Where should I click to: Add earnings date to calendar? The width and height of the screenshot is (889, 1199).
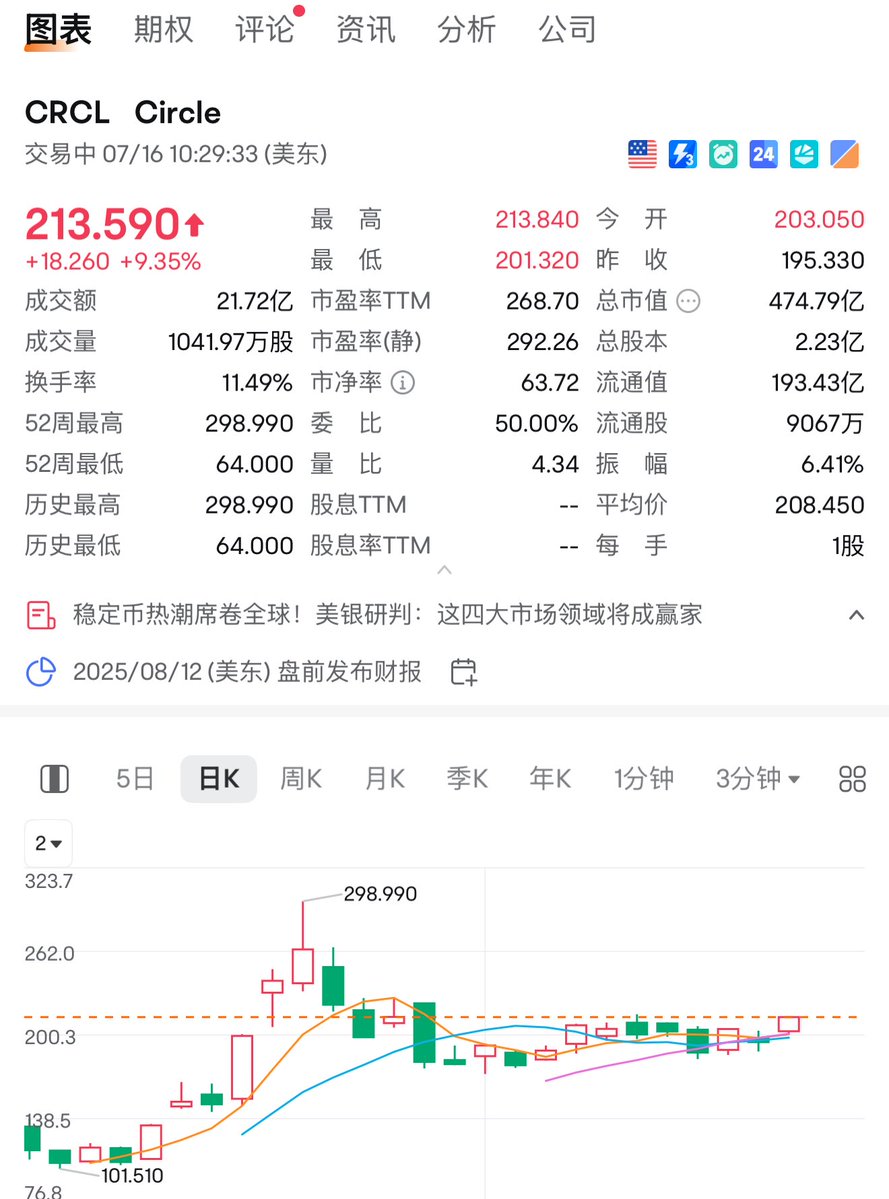[x=463, y=672]
